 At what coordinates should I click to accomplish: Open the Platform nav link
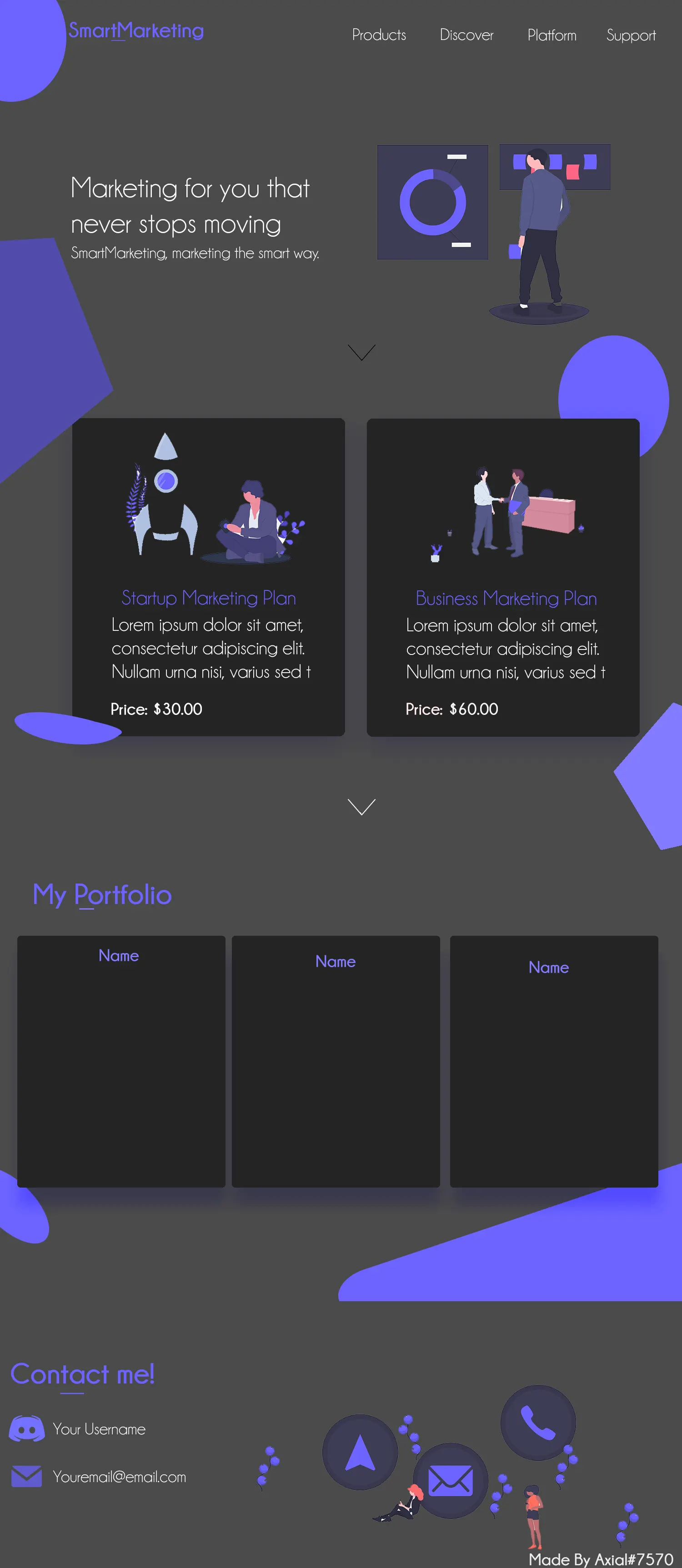click(x=552, y=35)
